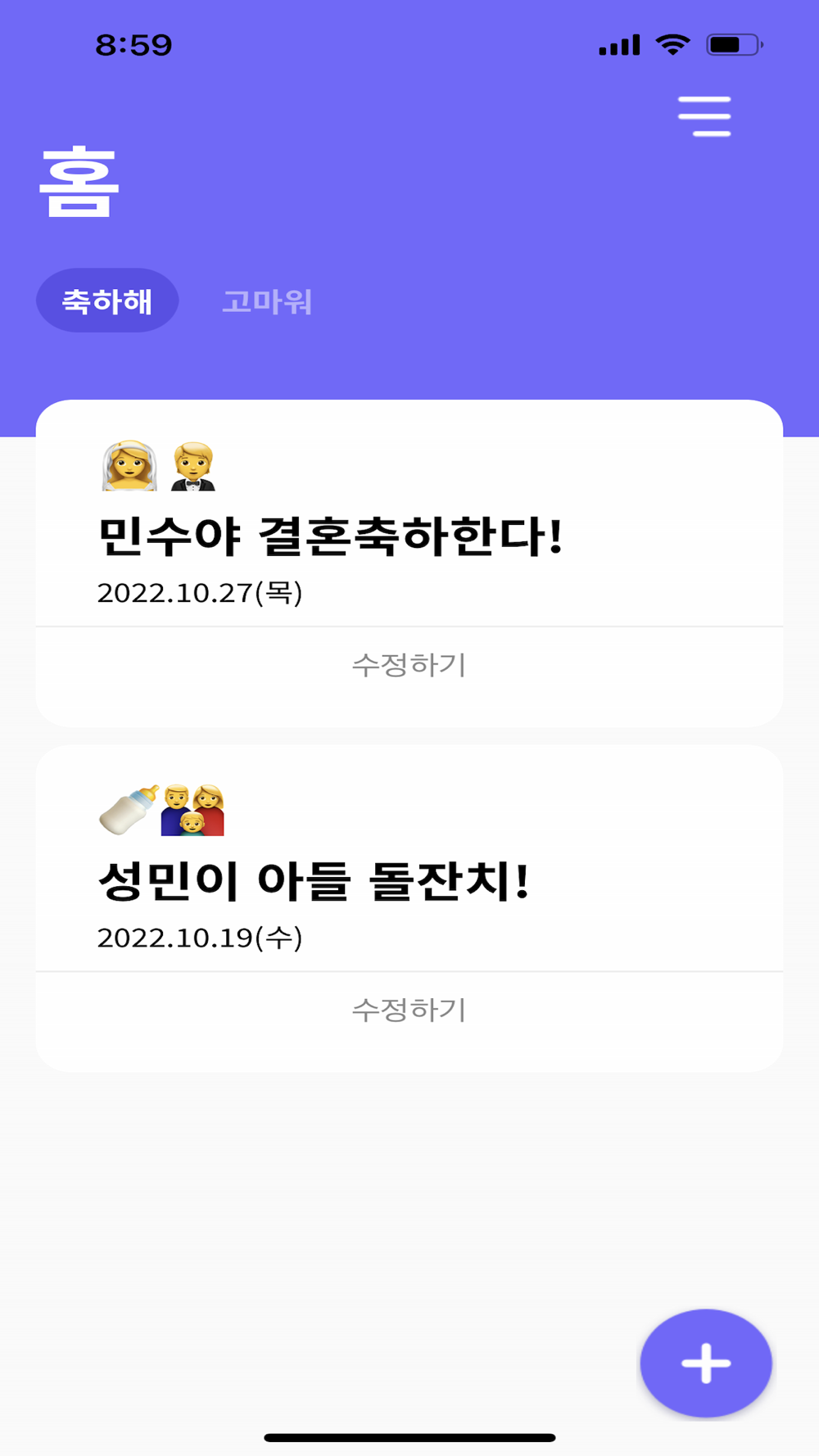
Task: Switch to the 고마워 tab
Action: (x=267, y=301)
